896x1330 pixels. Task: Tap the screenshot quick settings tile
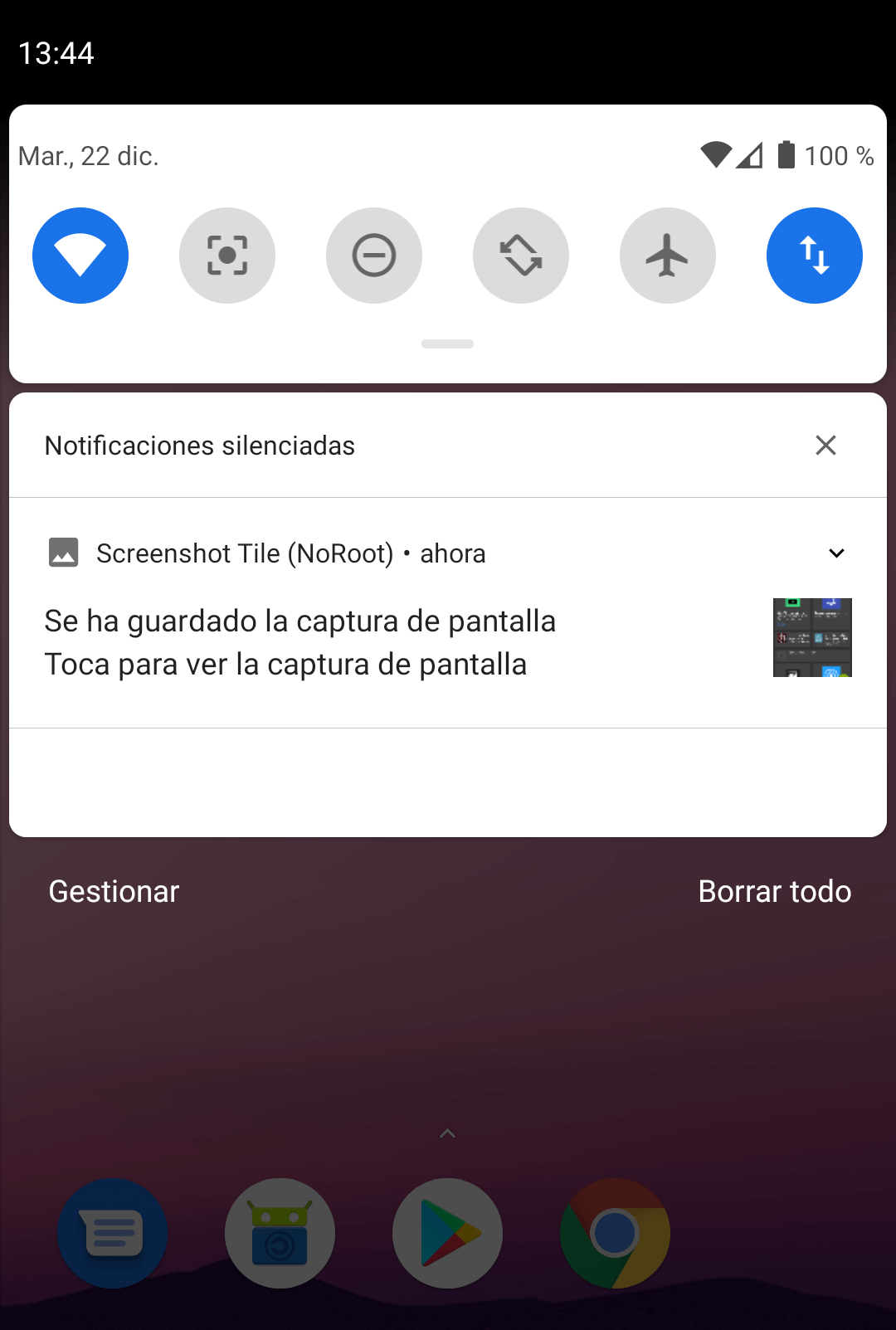[x=227, y=256]
